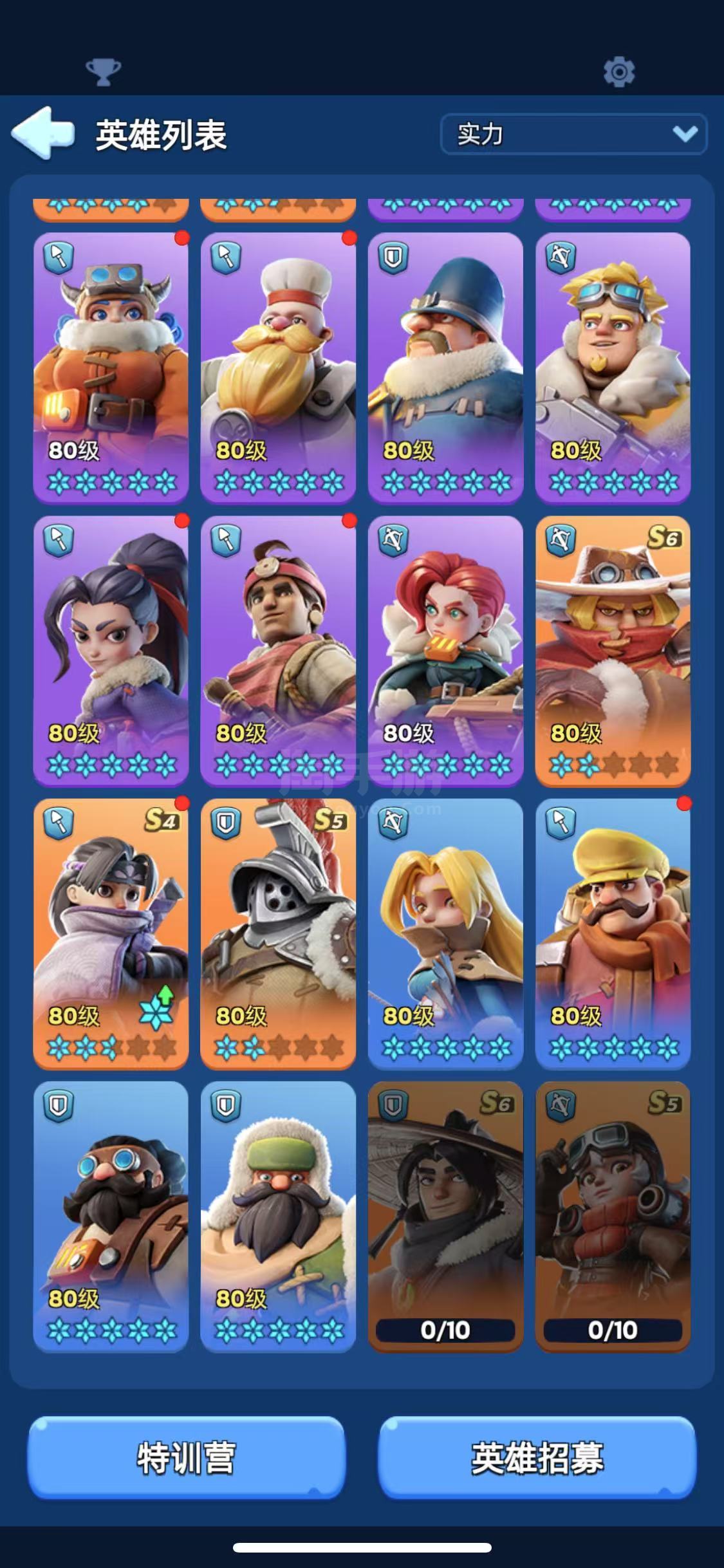
Task: View the locked S5 aviator girl hero
Action: (613, 1217)
